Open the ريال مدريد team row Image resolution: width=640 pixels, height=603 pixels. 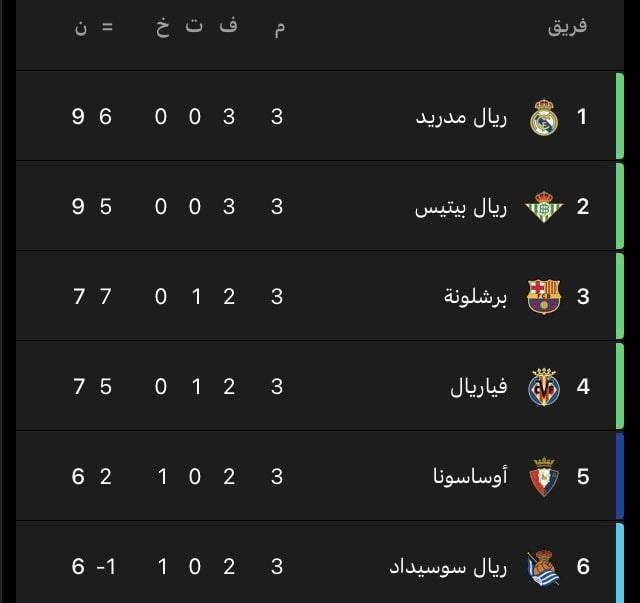[x=462, y=117]
